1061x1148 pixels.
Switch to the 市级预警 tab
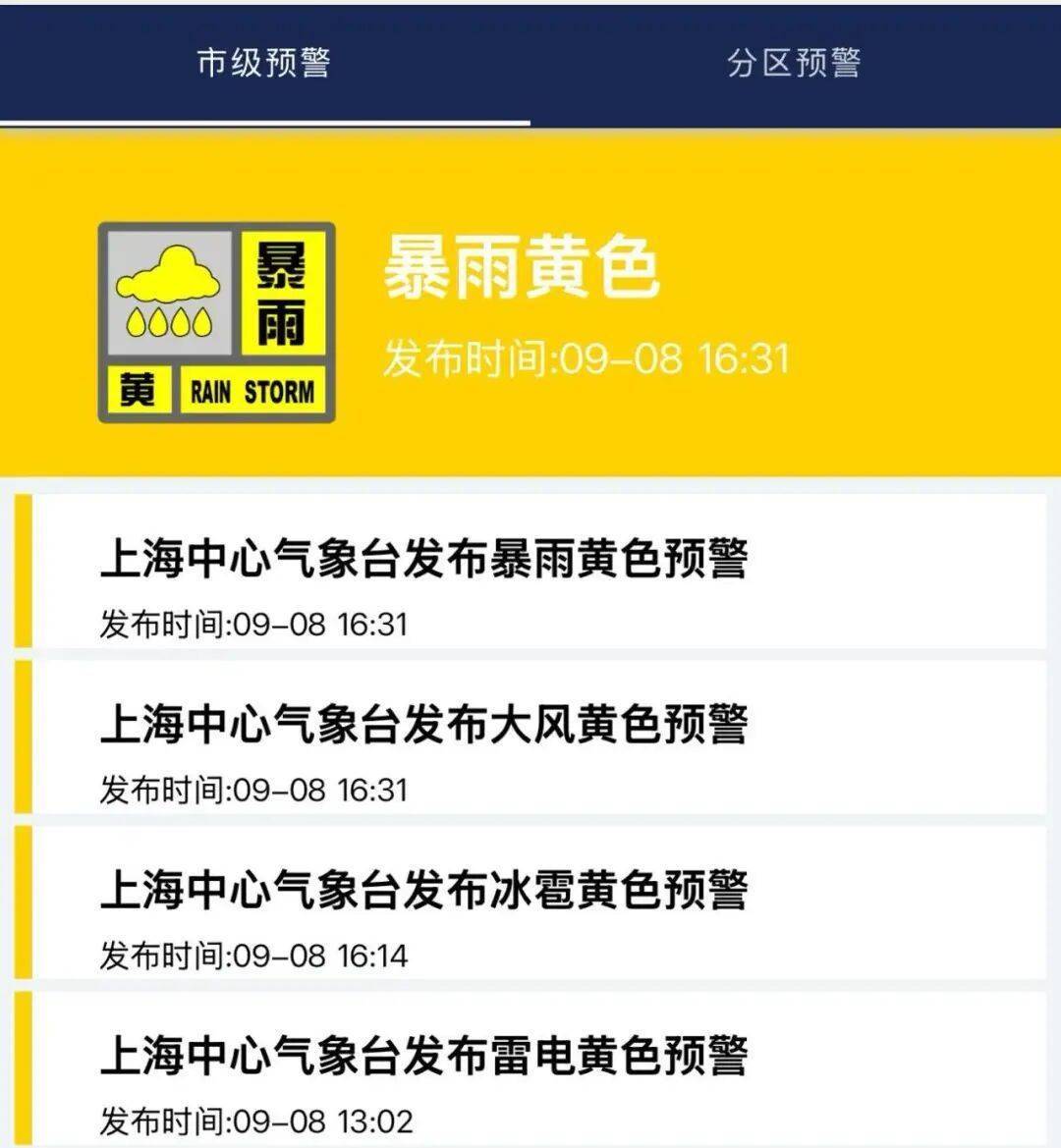263,63
